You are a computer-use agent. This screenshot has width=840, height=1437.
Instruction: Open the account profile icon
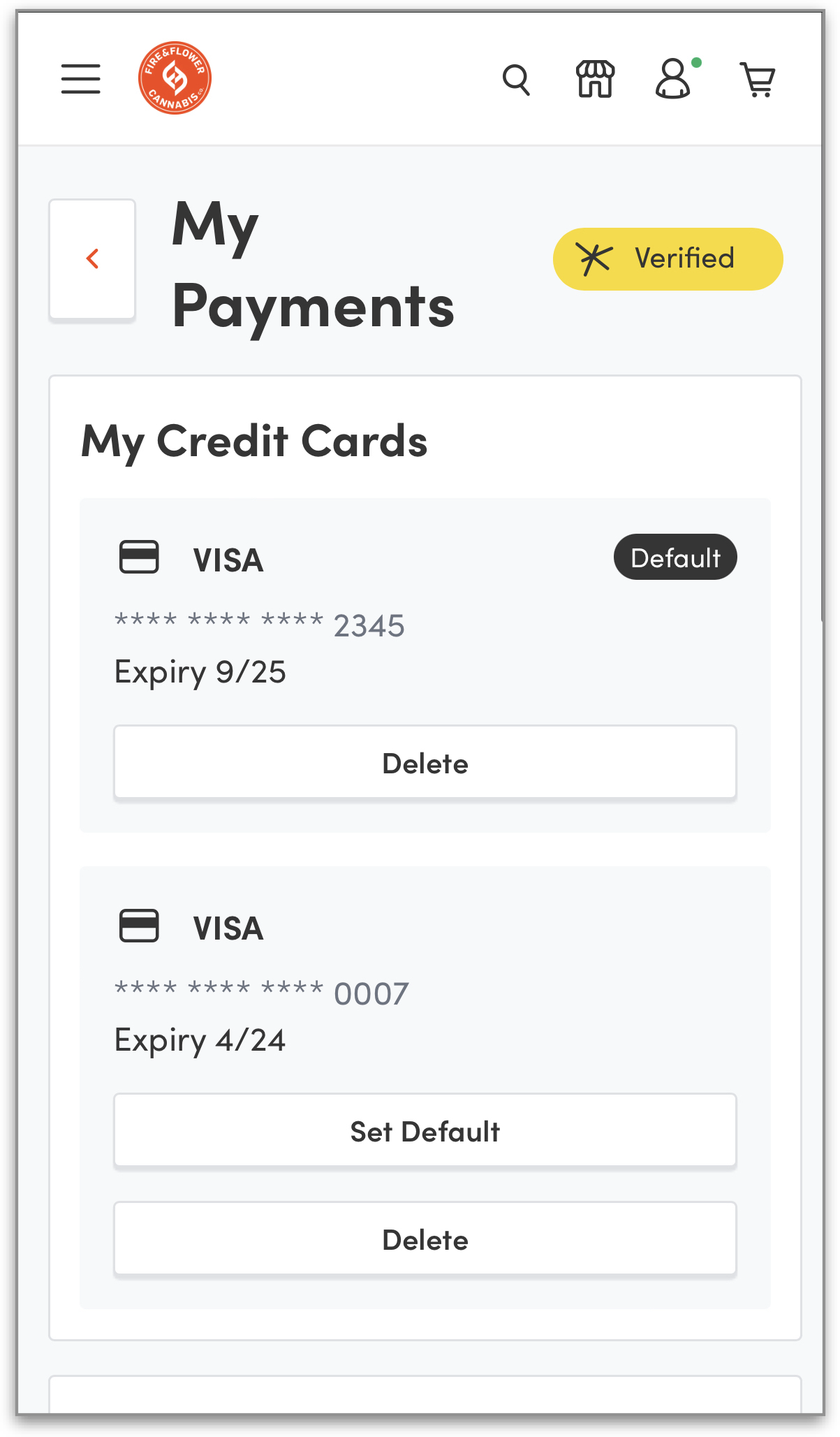pos(673,78)
